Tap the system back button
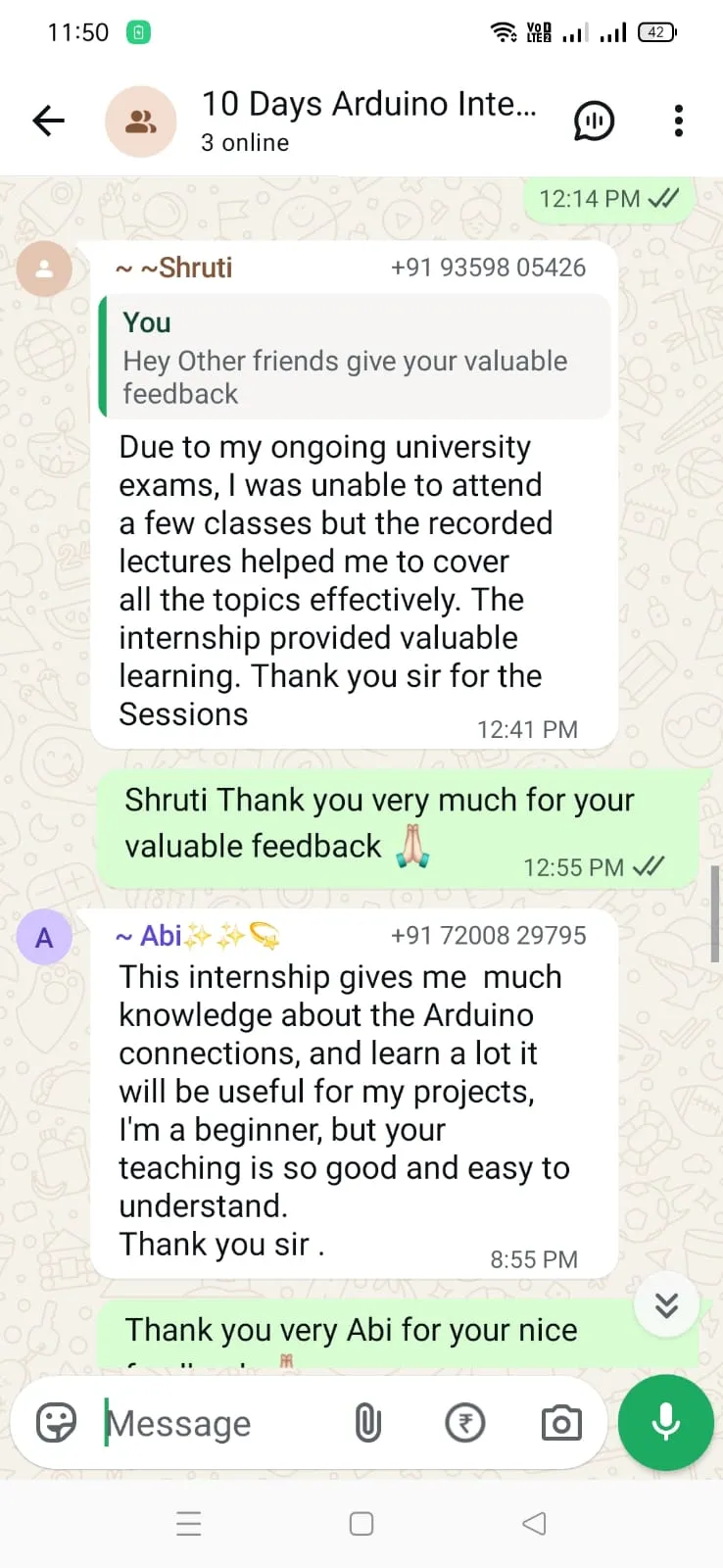723x1568 pixels. click(x=534, y=1524)
